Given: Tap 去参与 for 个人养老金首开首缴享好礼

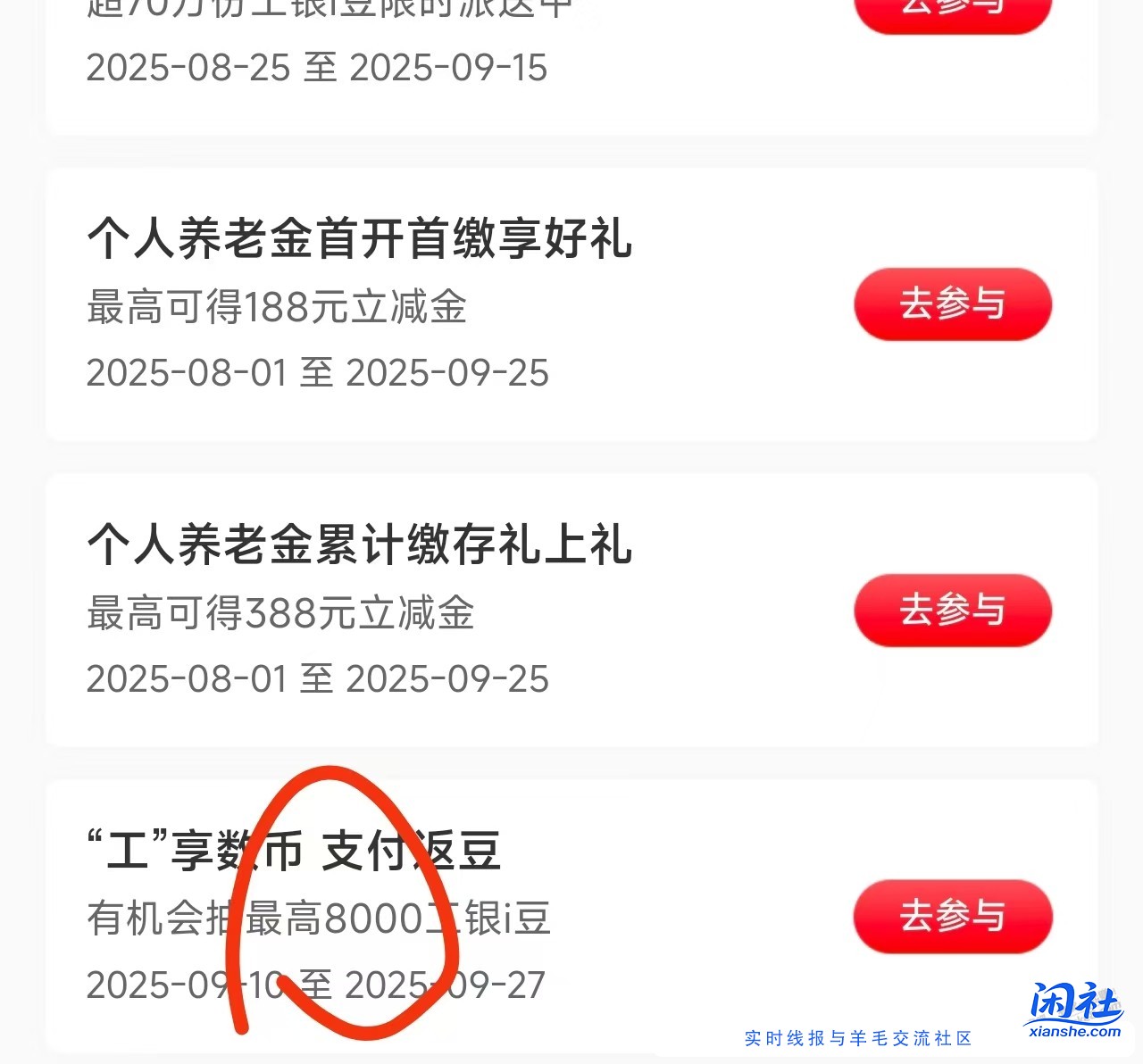Looking at the screenshot, I should 952,304.
